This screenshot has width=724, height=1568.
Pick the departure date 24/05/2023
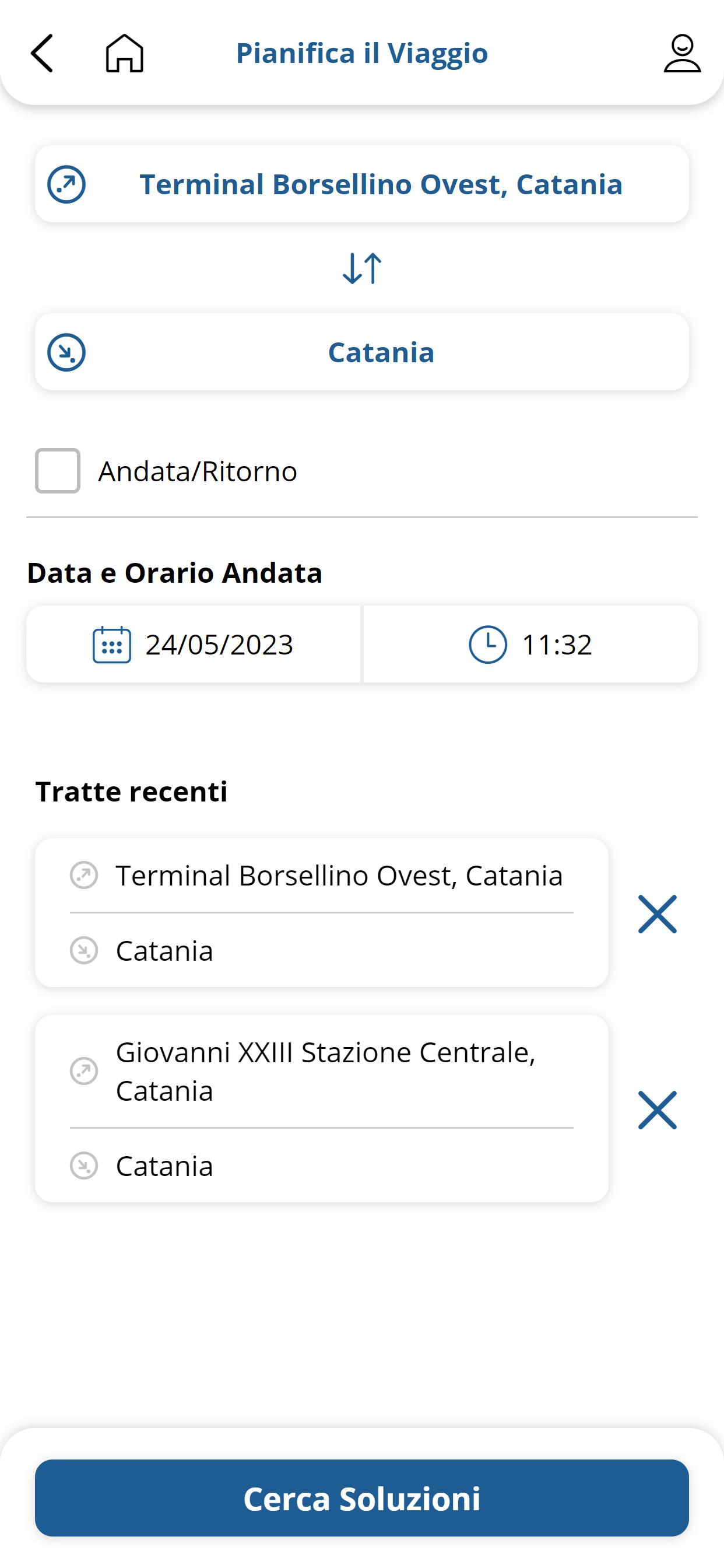pyautogui.click(x=194, y=644)
